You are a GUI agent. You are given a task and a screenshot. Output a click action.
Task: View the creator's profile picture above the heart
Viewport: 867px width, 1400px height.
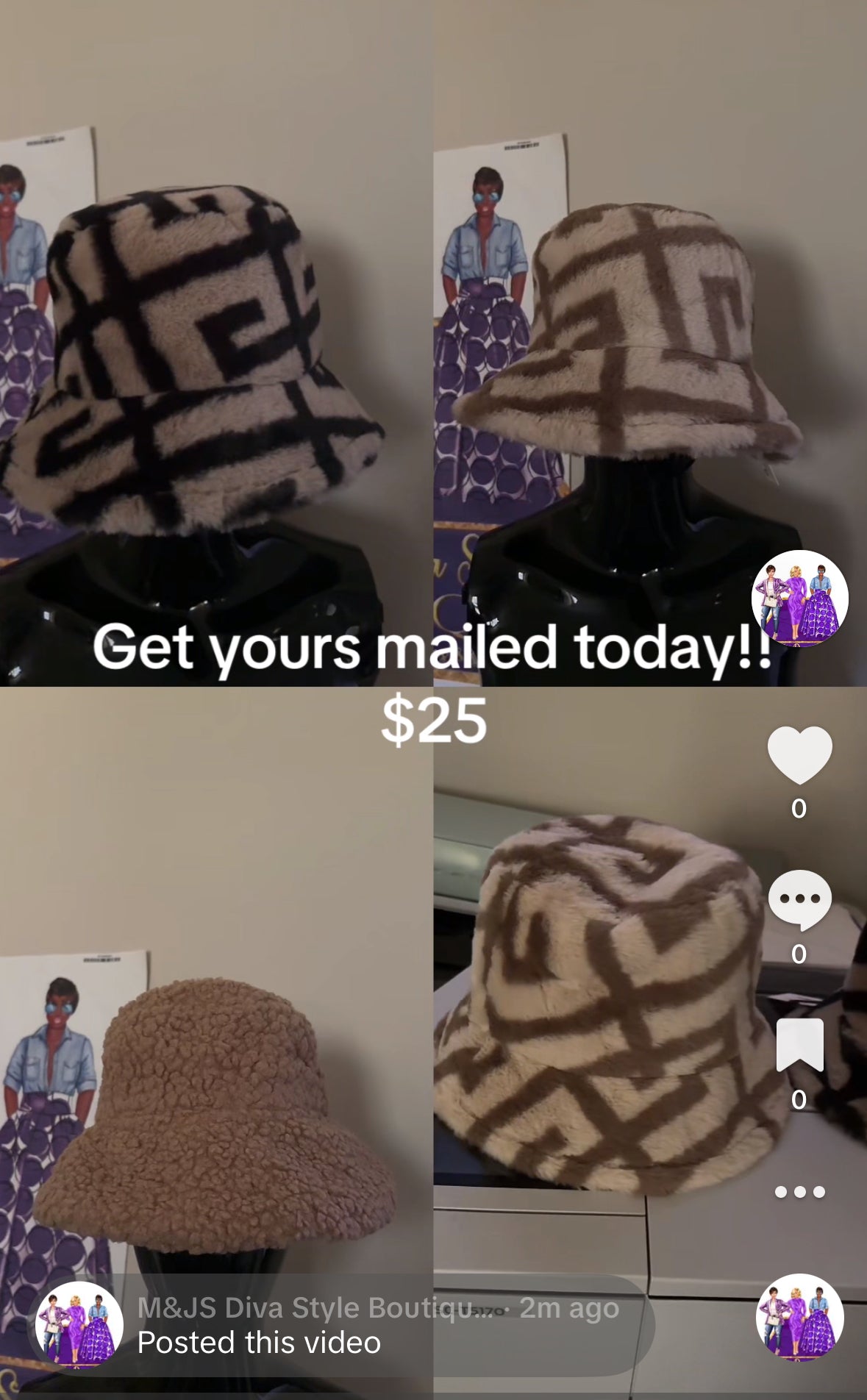click(799, 599)
